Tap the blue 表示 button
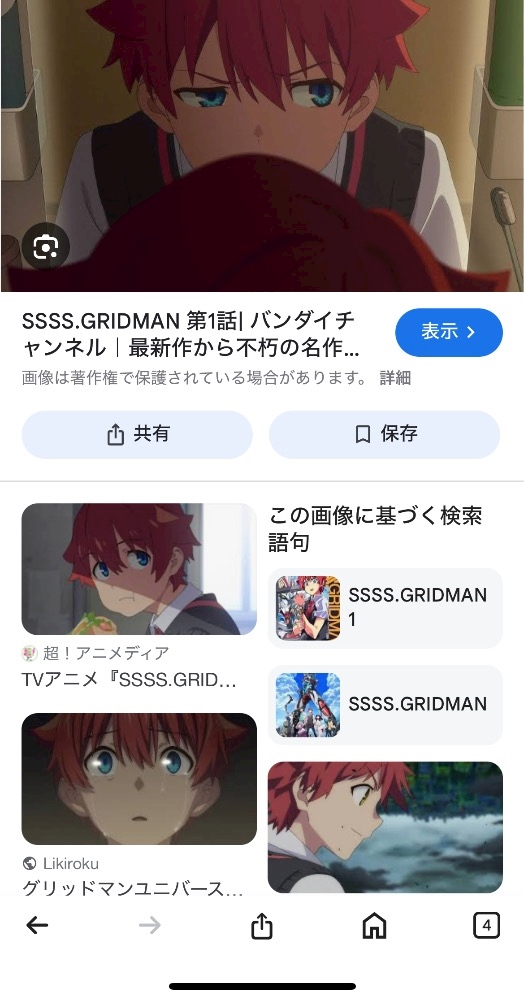 (x=449, y=333)
